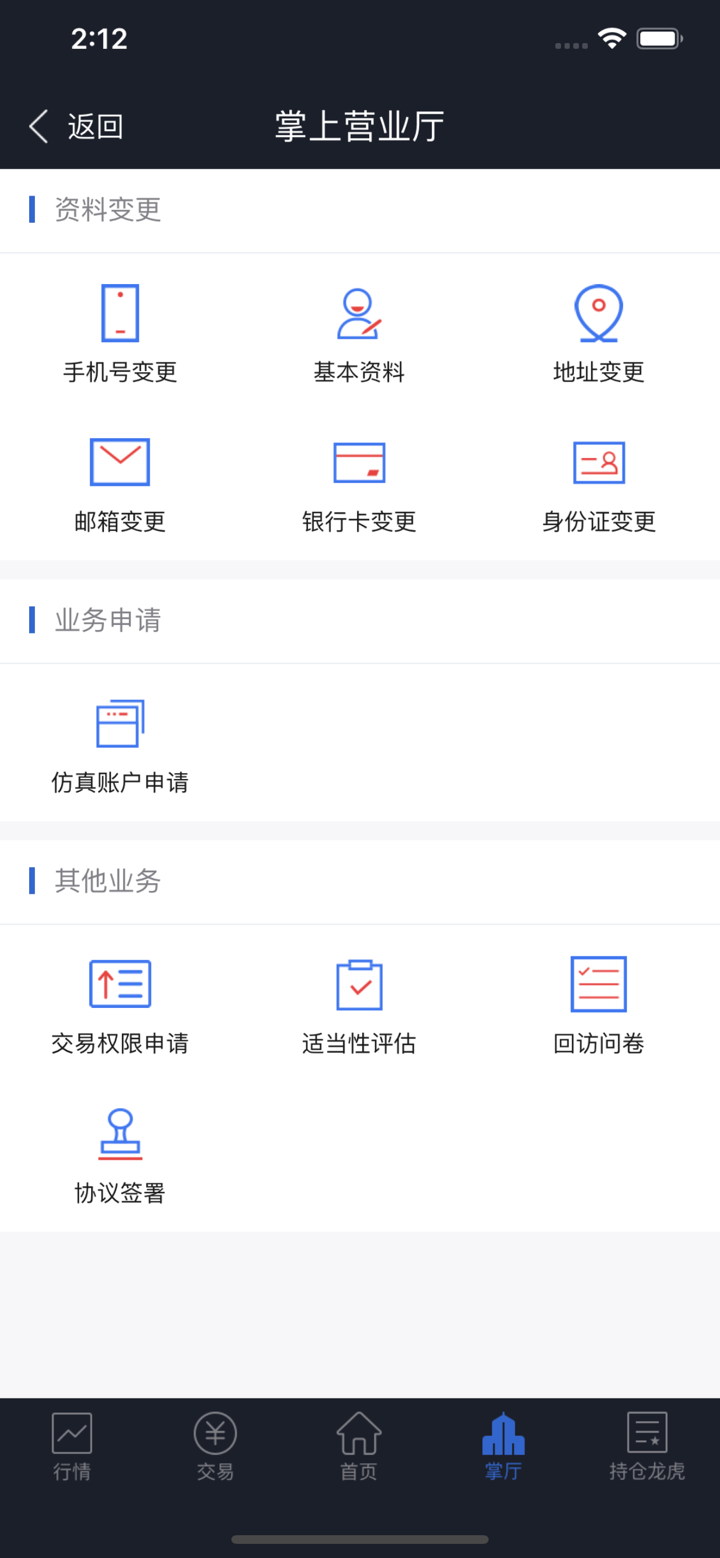Open 交易权限申请 trading permission request

pyautogui.click(x=120, y=1005)
